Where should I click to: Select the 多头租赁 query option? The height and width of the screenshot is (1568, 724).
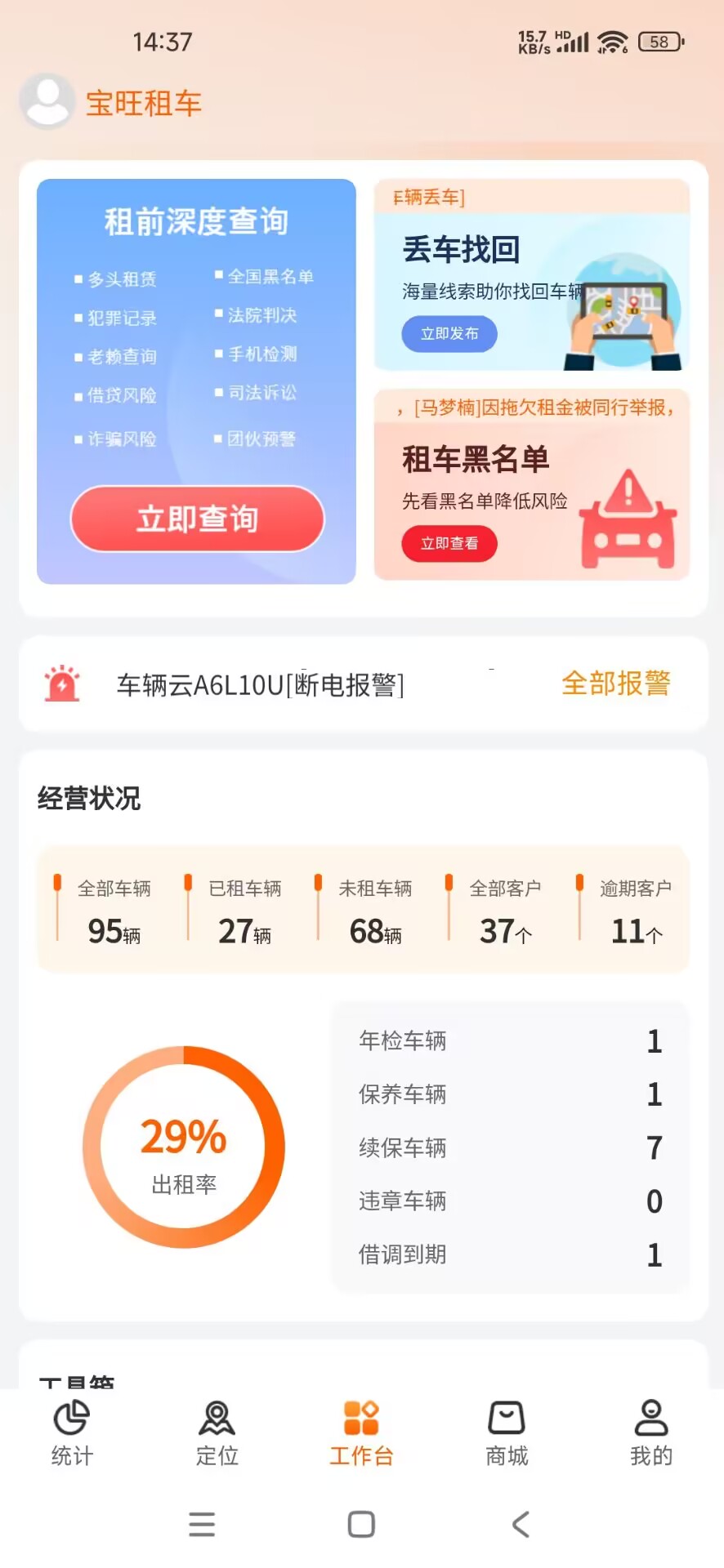click(x=114, y=278)
